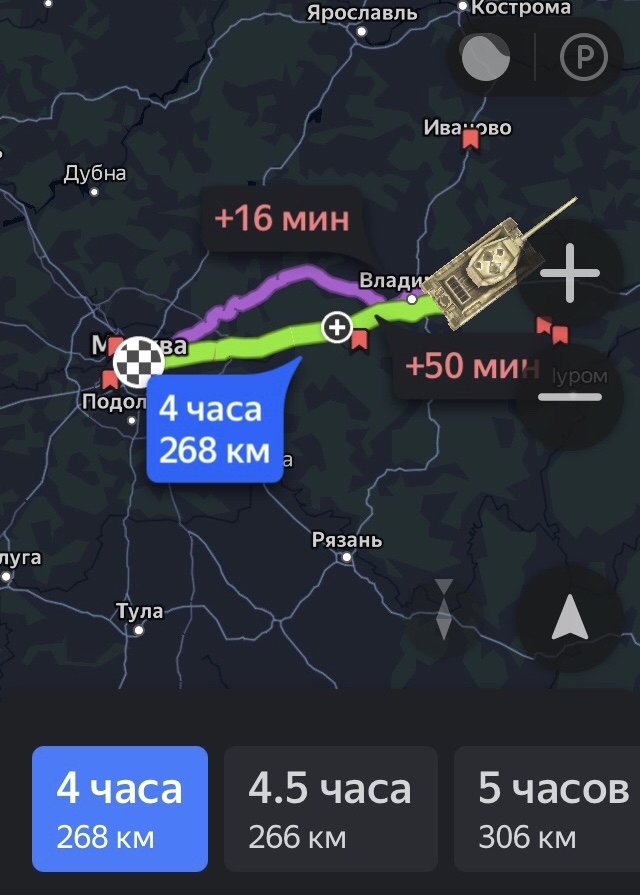The width and height of the screenshot is (640, 895).
Task: Center the map on my location
Action: click(x=570, y=620)
